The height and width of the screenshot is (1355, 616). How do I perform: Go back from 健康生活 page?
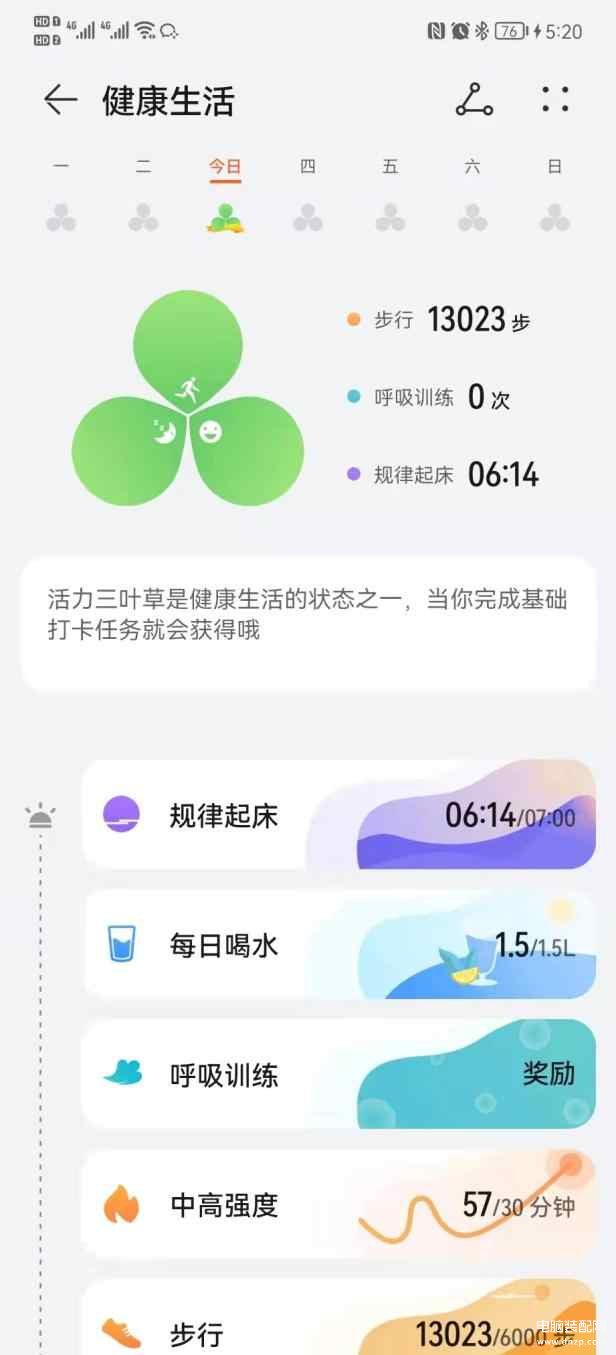coord(60,100)
